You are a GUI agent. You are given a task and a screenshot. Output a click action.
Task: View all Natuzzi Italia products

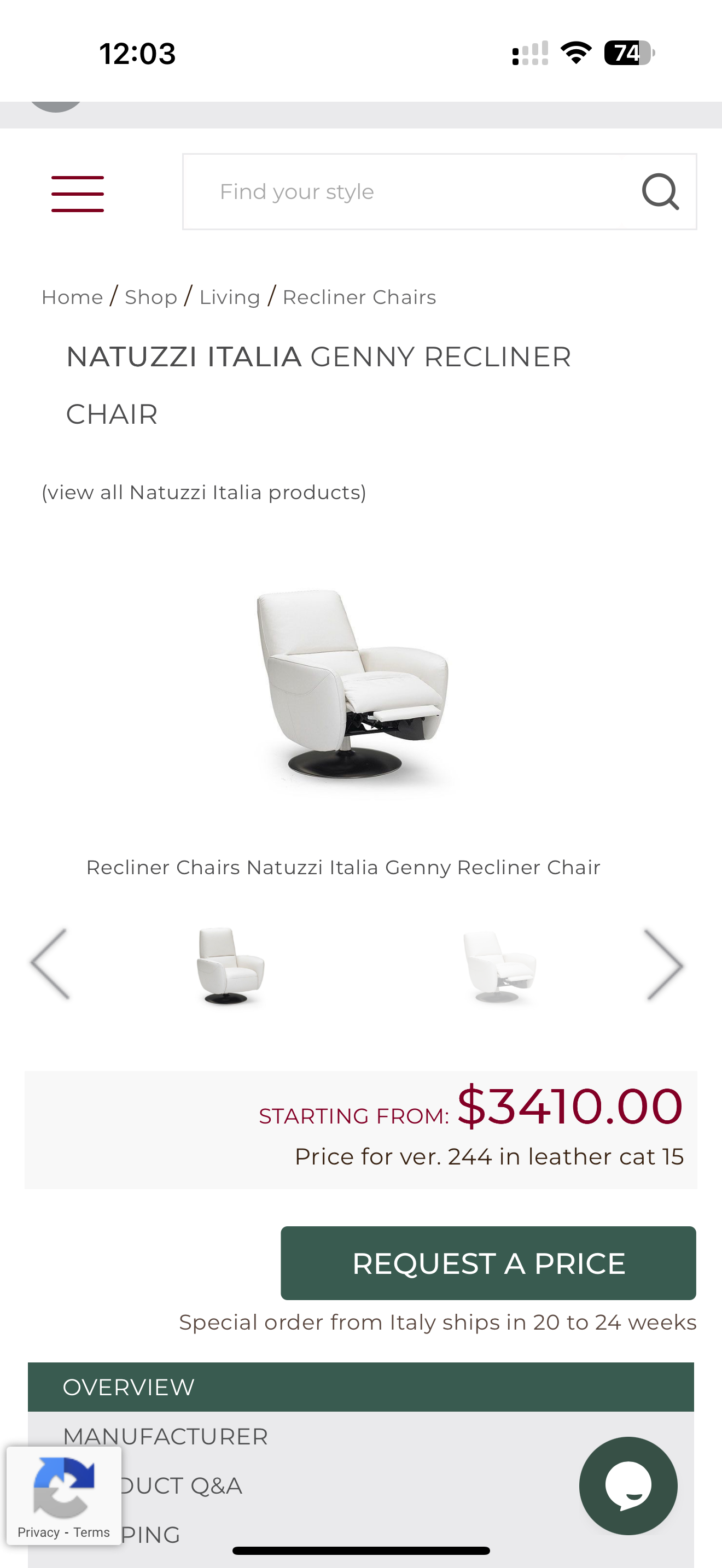[x=204, y=492]
